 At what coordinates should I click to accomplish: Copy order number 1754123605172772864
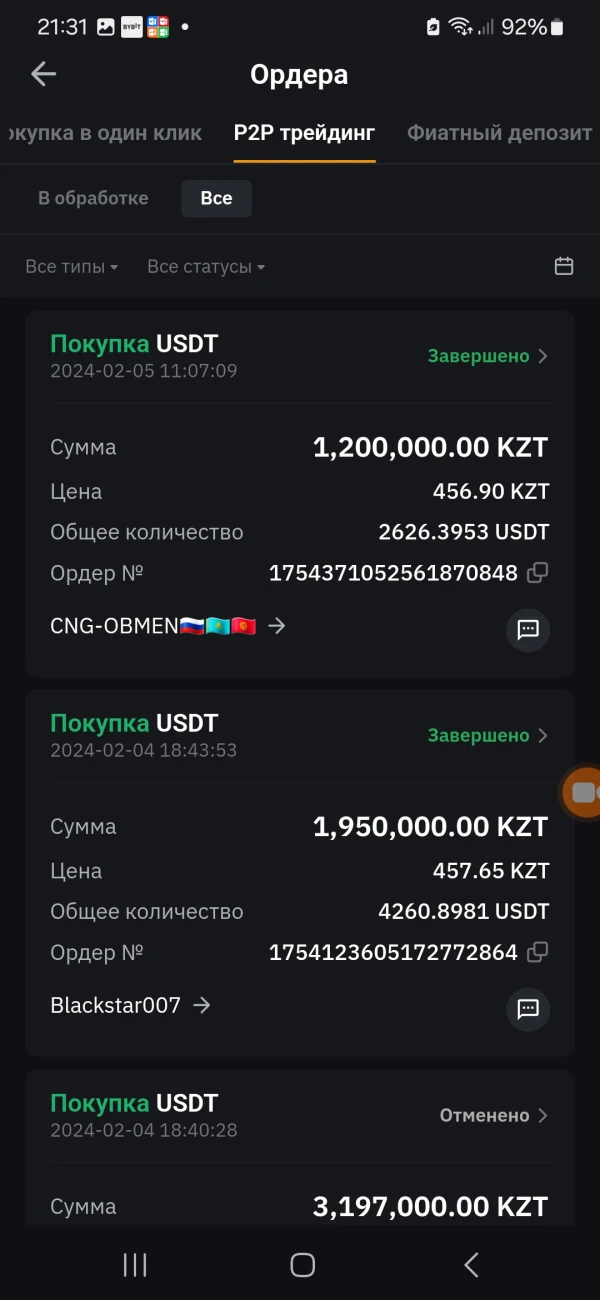pos(537,952)
